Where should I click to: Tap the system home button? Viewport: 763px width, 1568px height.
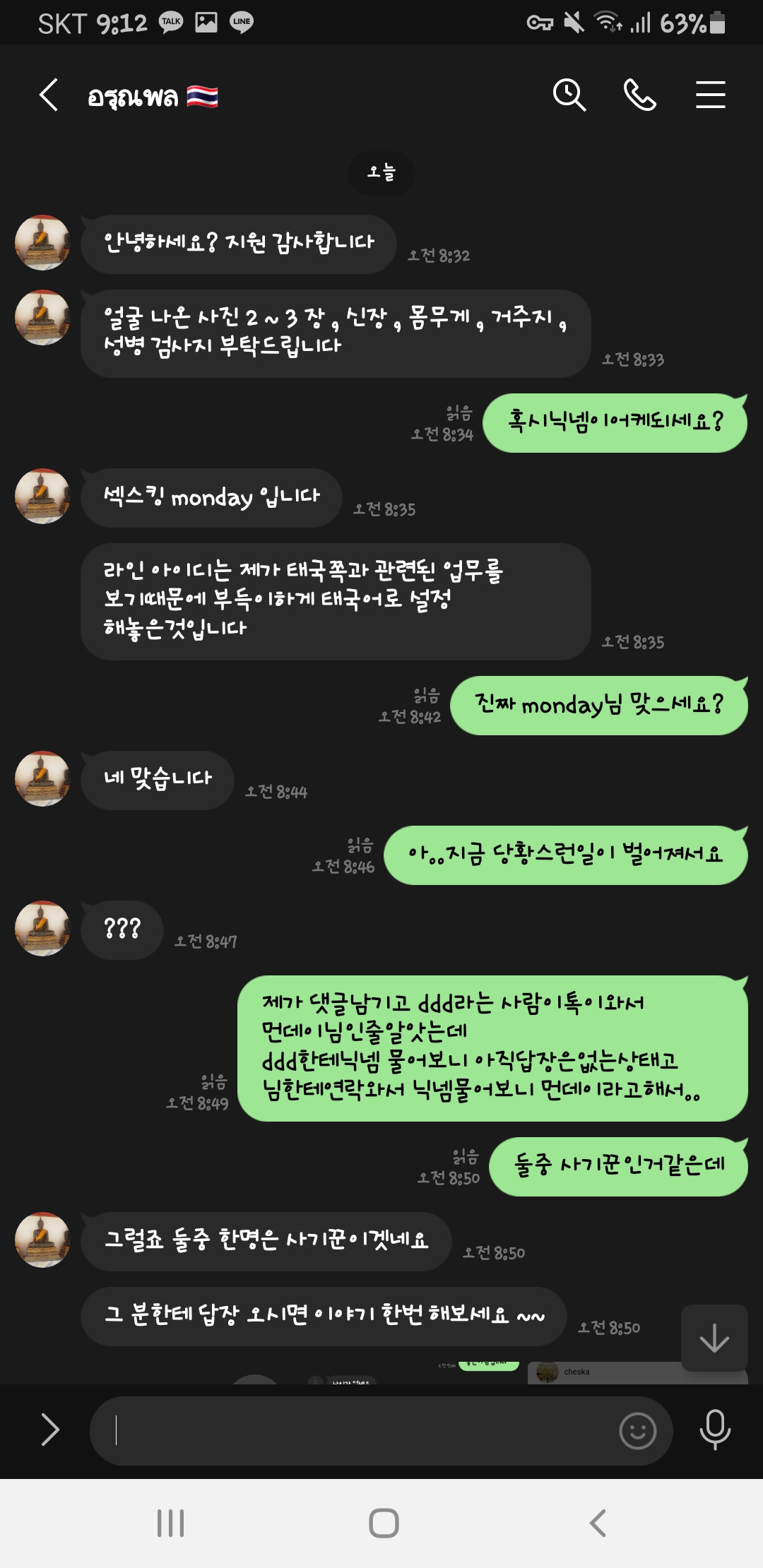(x=384, y=1523)
